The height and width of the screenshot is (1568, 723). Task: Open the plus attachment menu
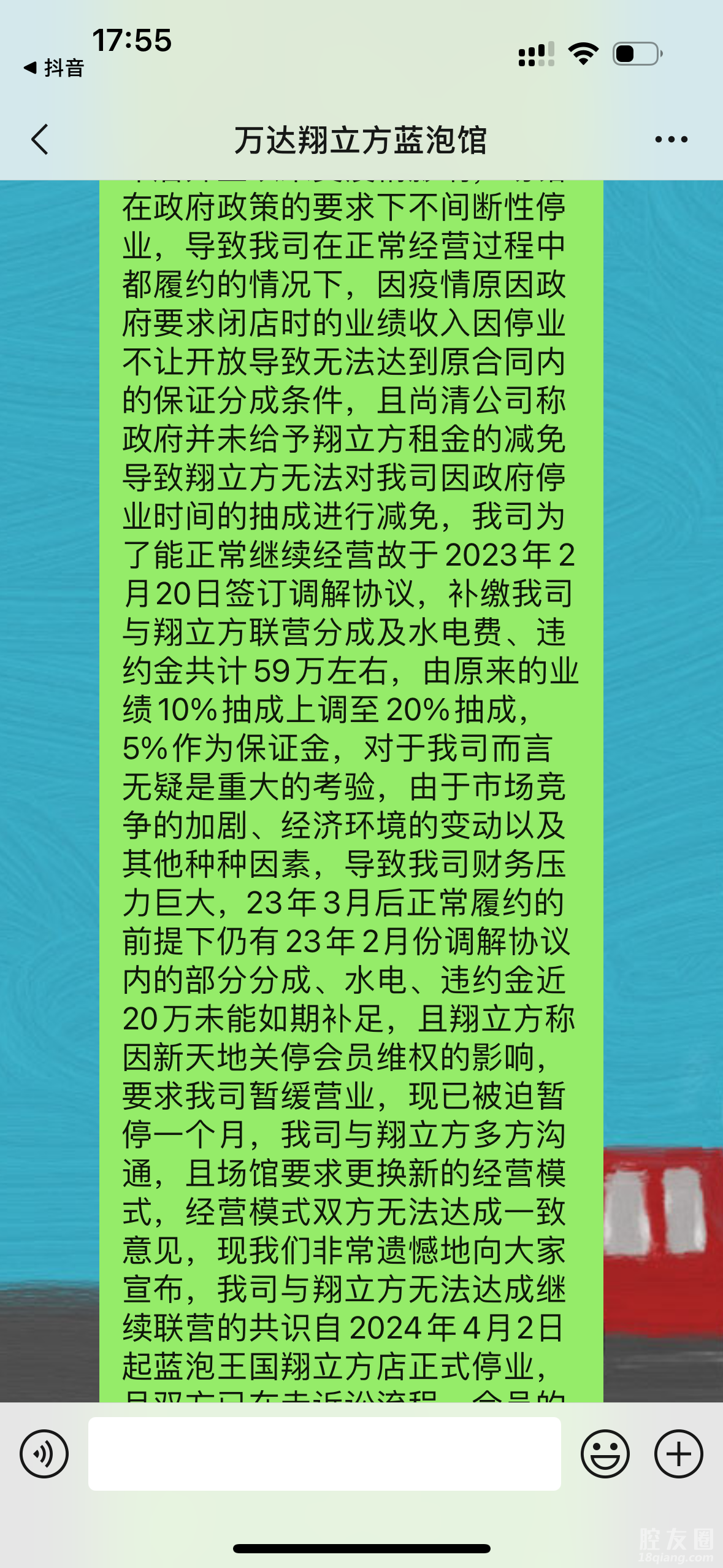[678, 1454]
